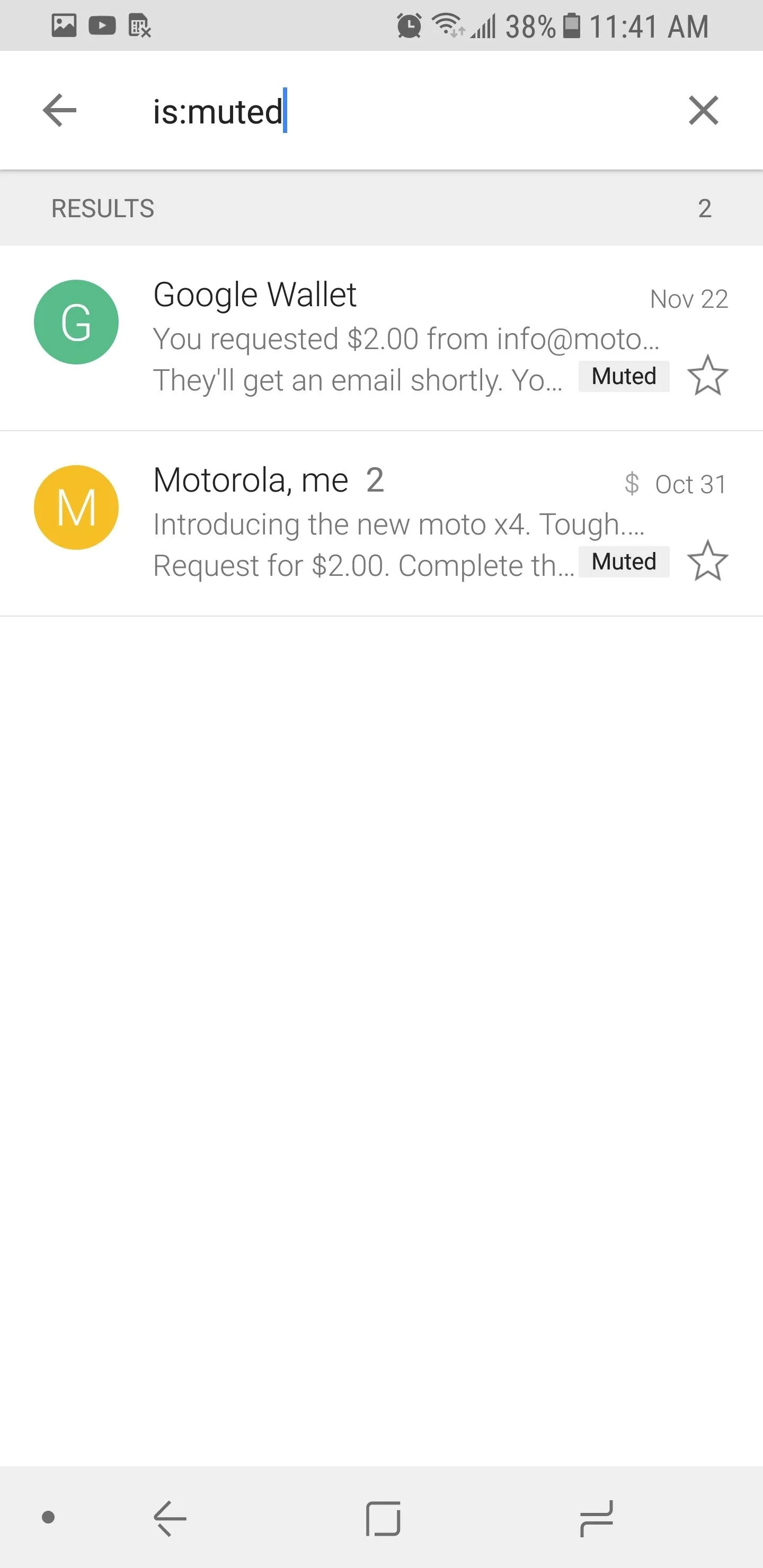Star the Motorola conversation
This screenshot has height=1568, width=763.
point(707,560)
